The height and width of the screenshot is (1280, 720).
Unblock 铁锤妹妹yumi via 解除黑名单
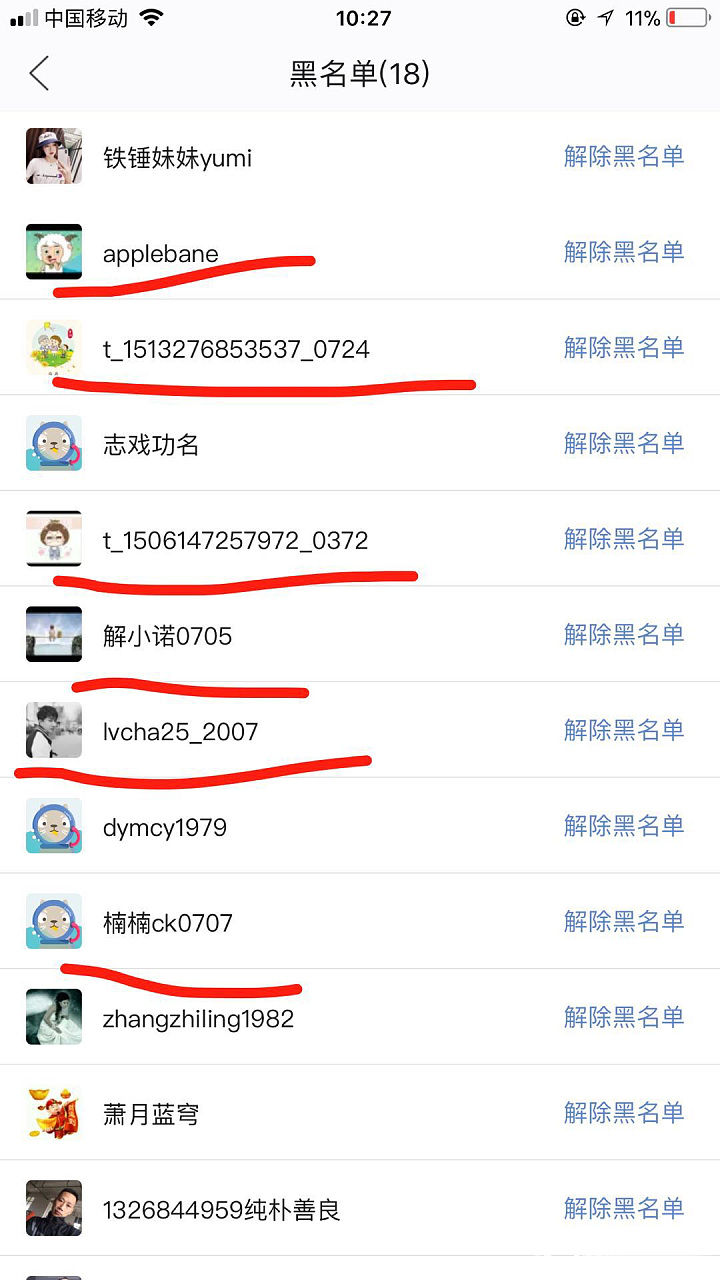click(x=623, y=156)
